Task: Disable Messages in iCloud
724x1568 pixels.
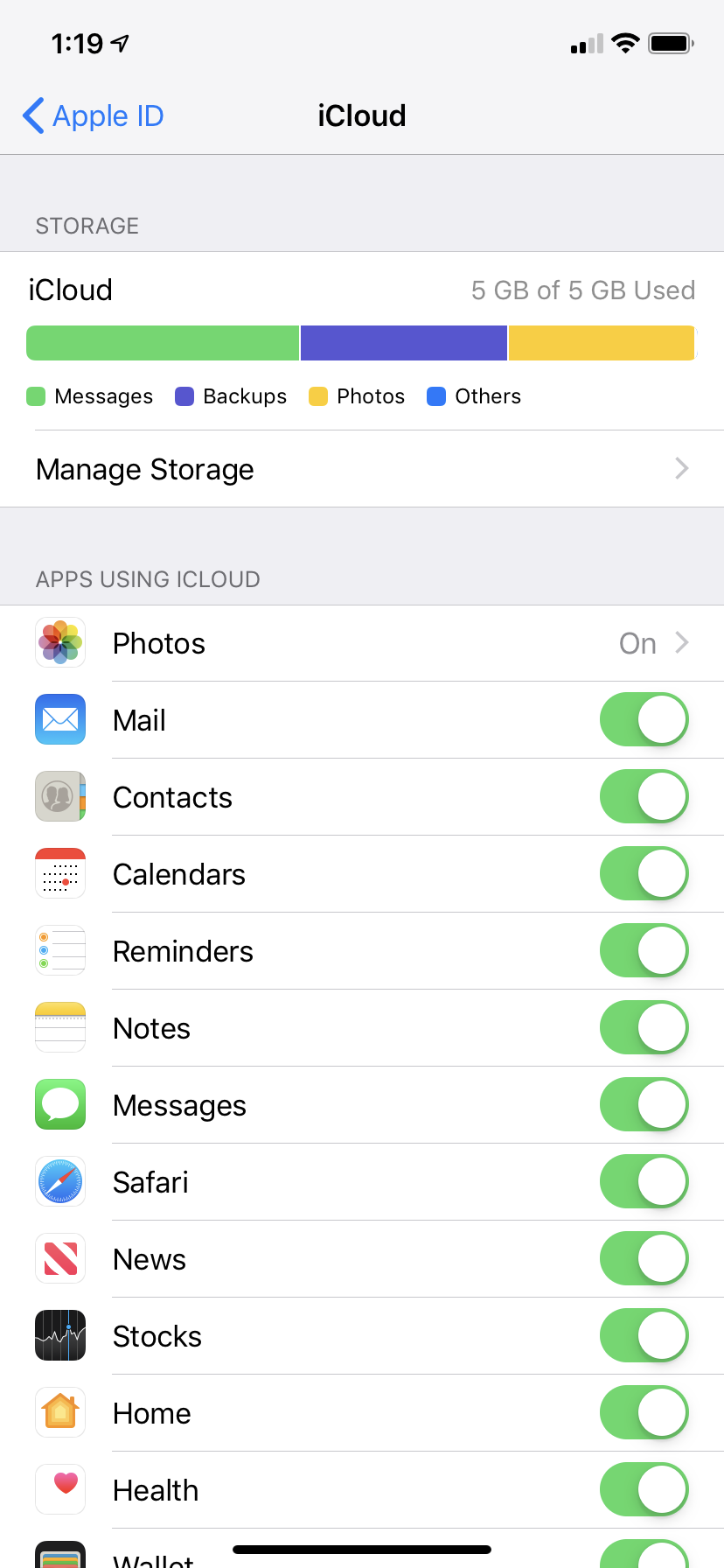Action: tap(644, 1105)
